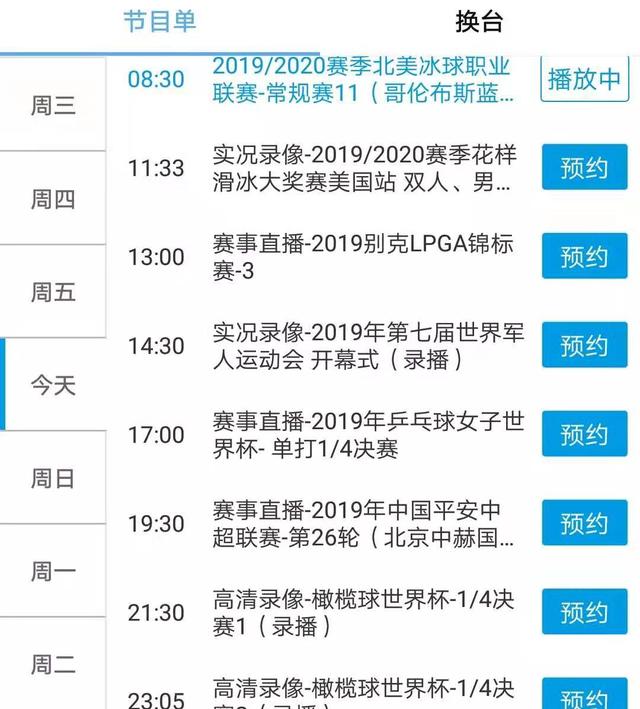Tap 预约 for the 13:00 别克LPGA锦标赛
The height and width of the screenshot is (709, 640).
tap(584, 256)
